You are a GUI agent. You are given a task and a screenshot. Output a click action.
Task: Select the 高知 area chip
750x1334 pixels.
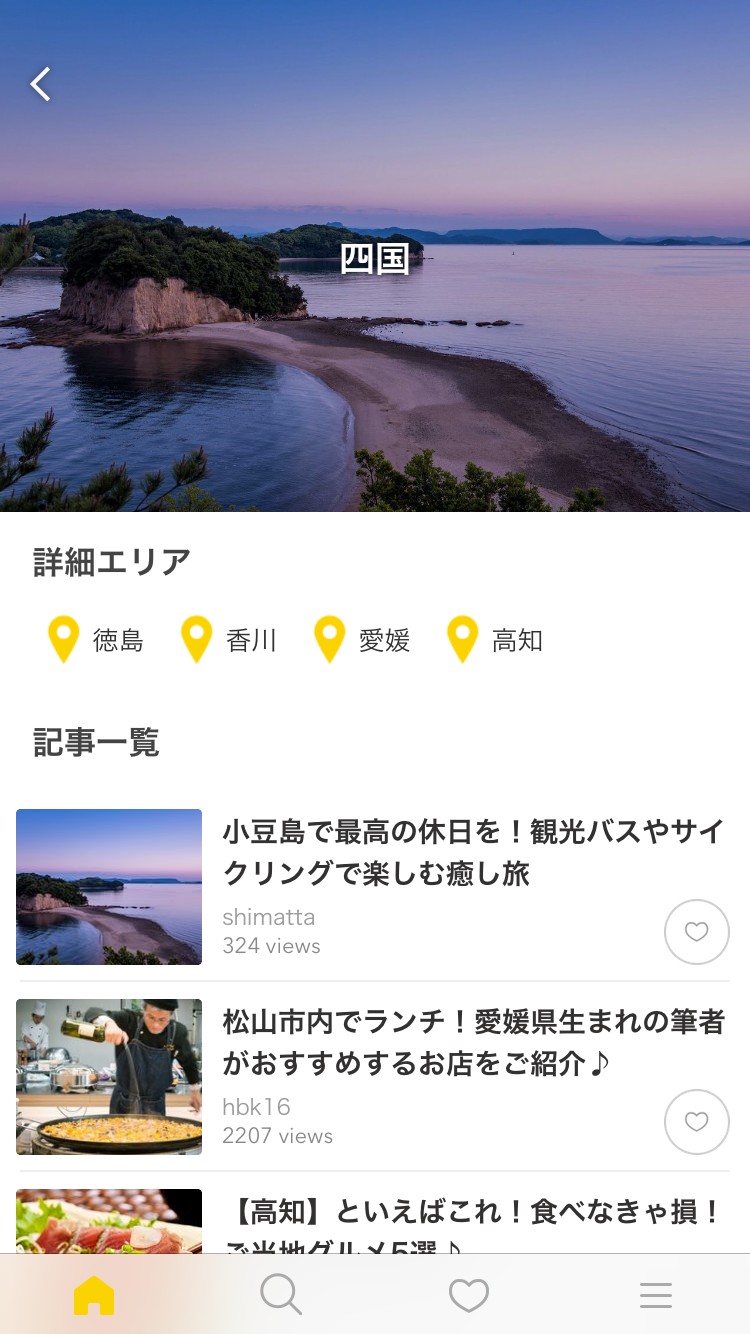point(496,640)
